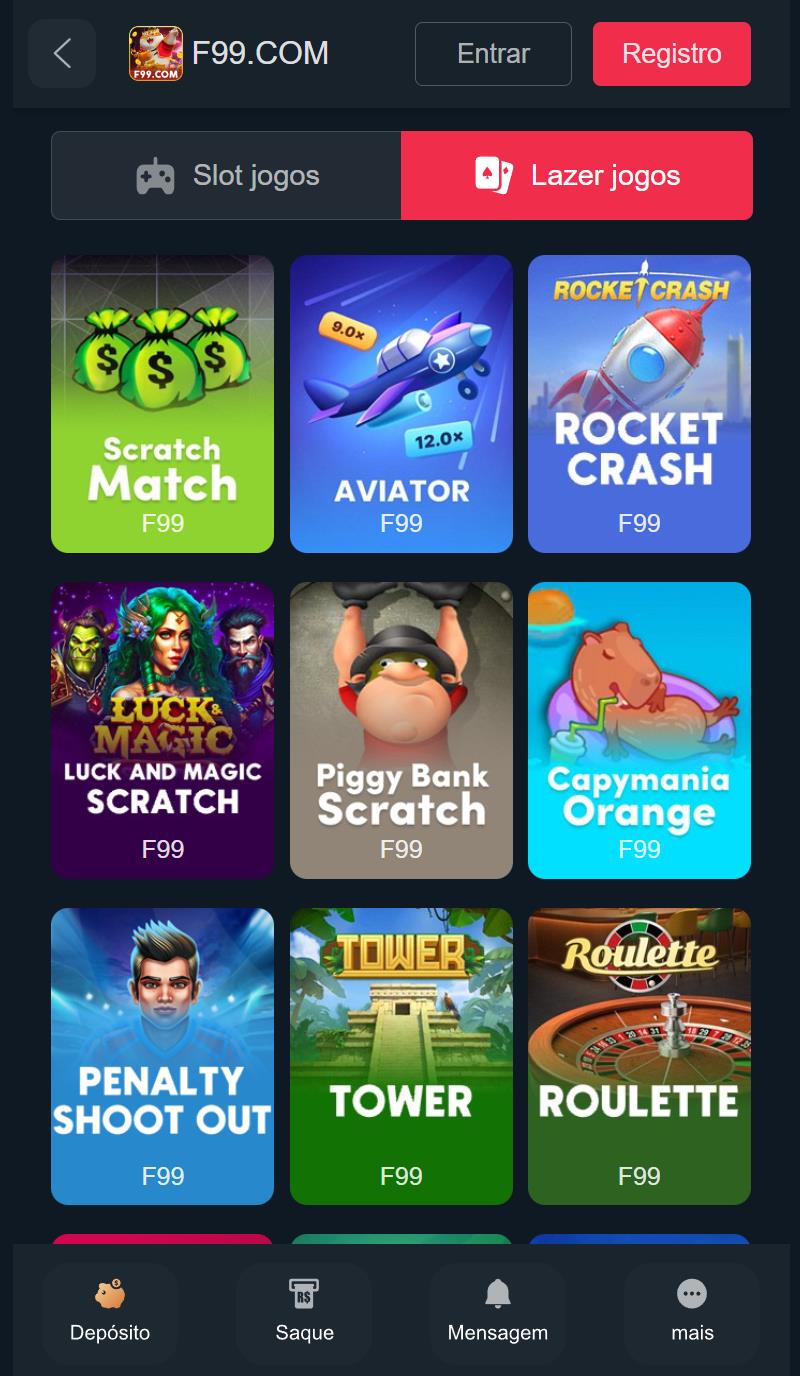Launch the Aviator game tile
This screenshot has width=800, height=1376.
(x=401, y=403)
